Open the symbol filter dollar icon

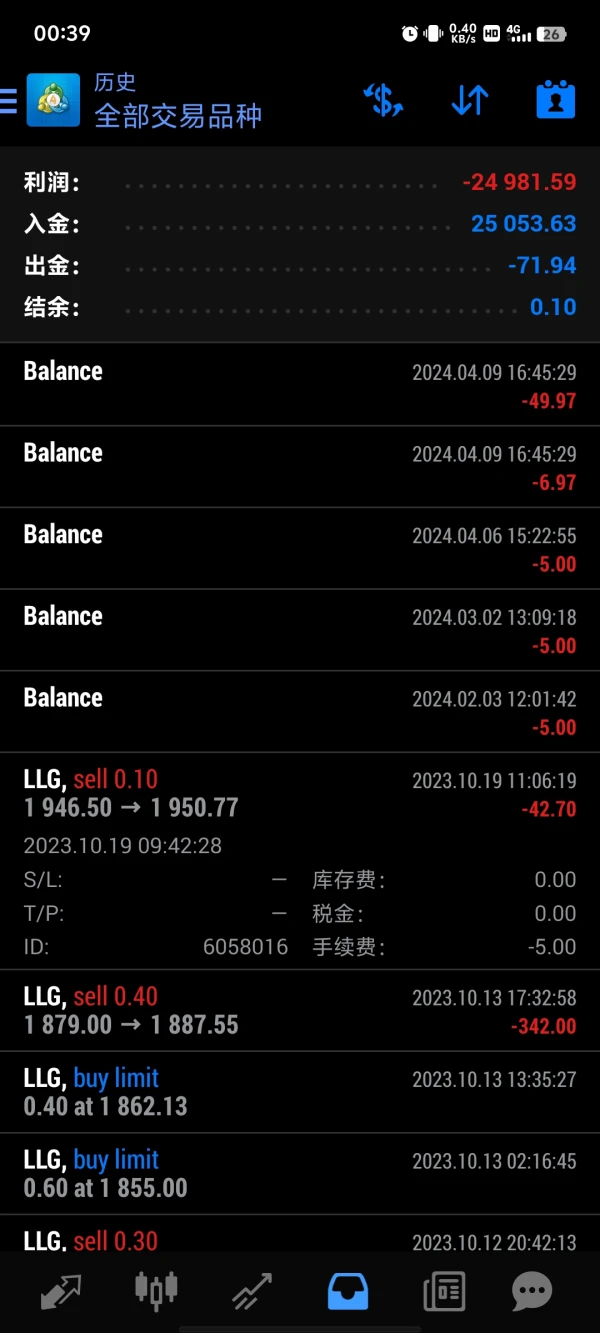(x=383, y=100)
